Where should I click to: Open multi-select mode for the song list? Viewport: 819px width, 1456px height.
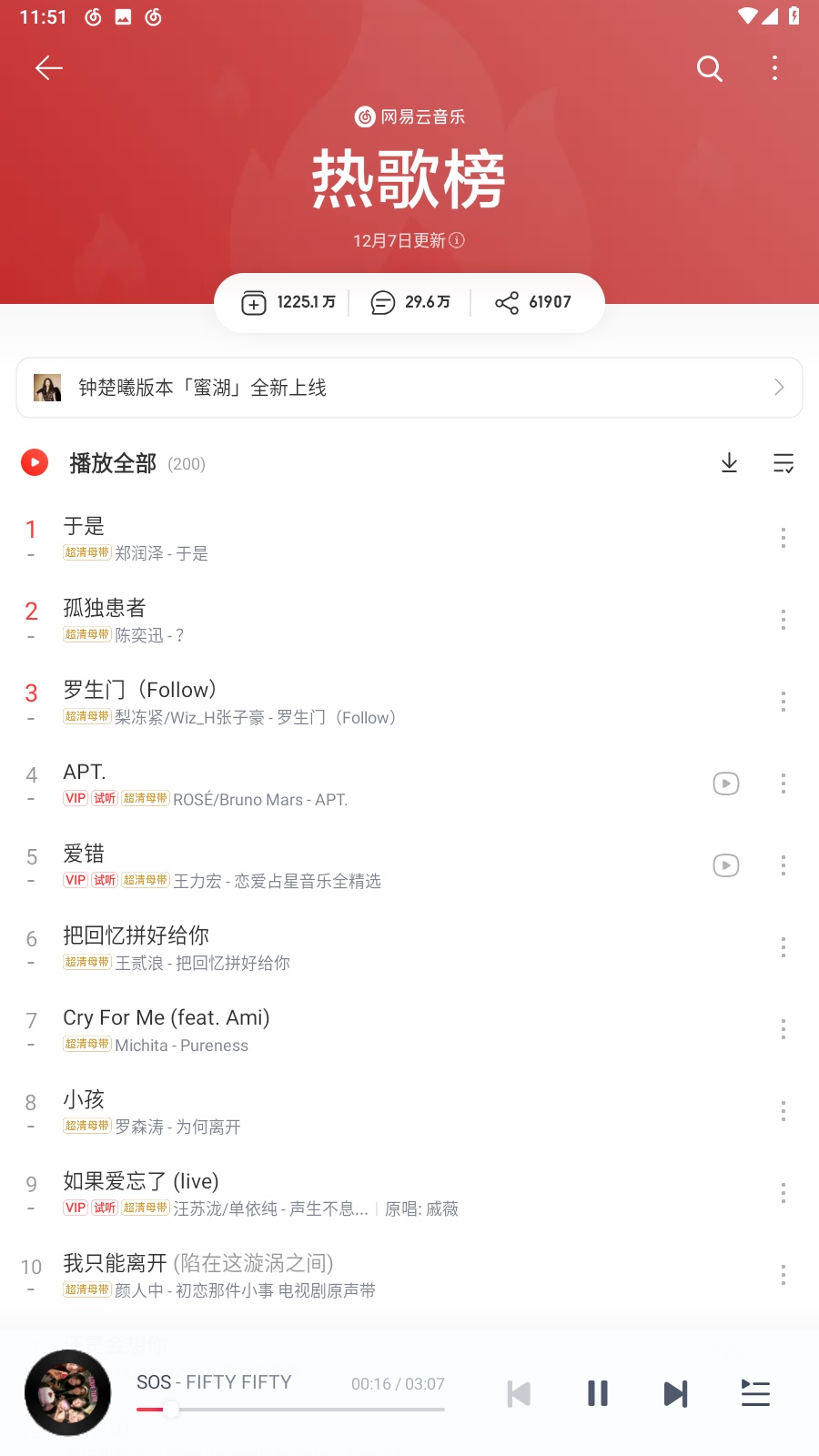point(784,463)
